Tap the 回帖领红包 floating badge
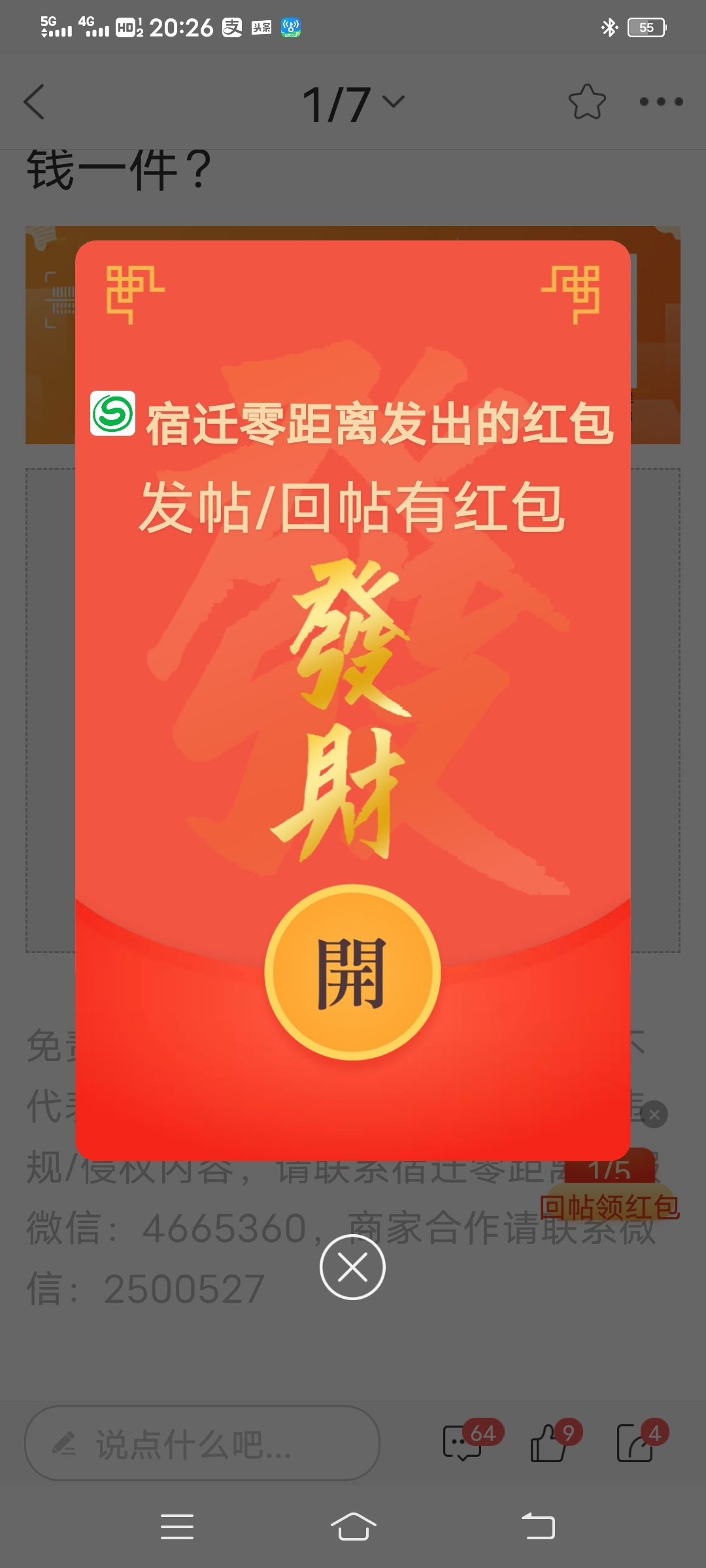This screenshot has width=706, height=1568. pos(609,1206)
